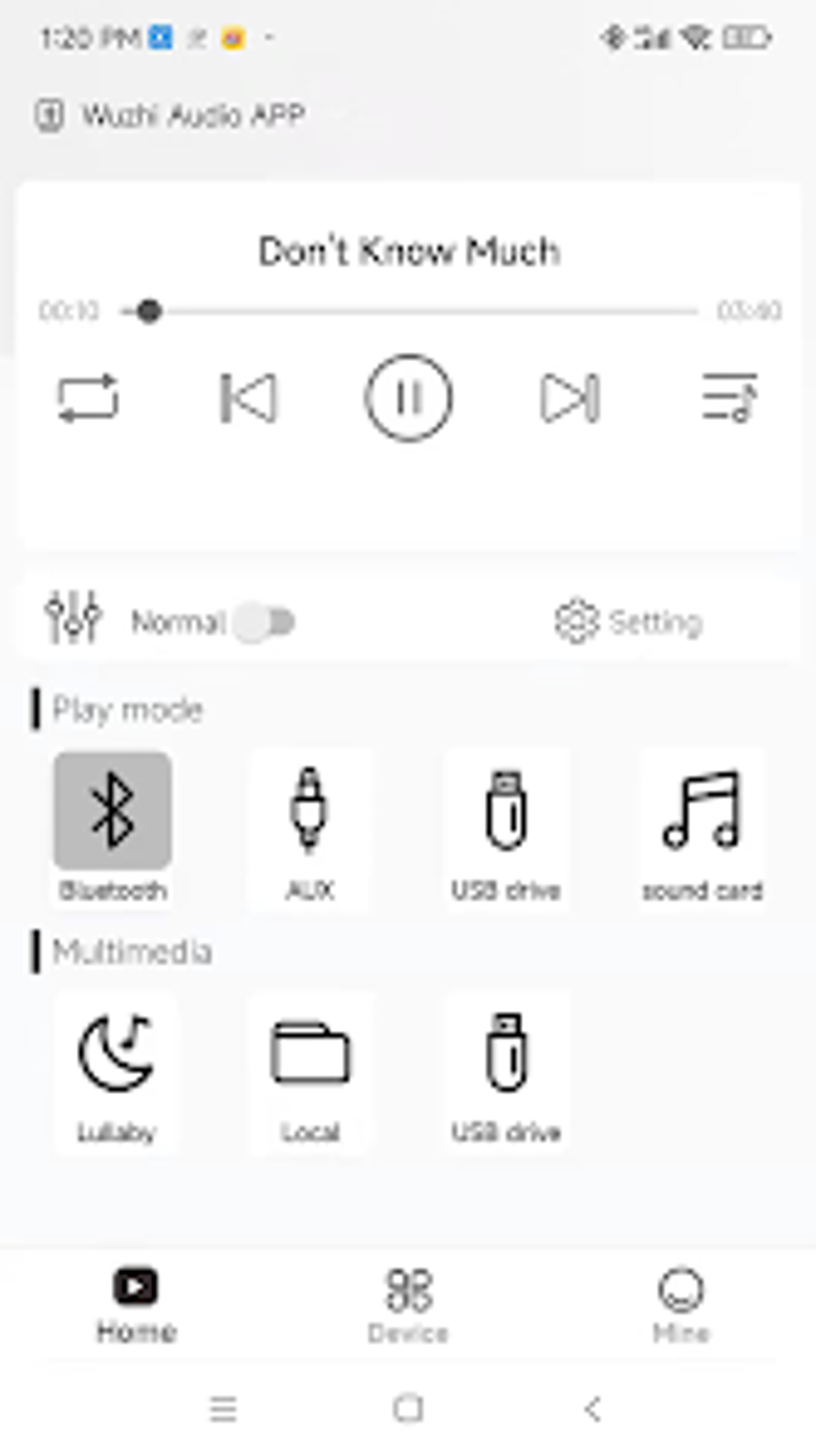The width and height of the screenshot is (816, 1456).
Task: Open Local music folder
Action: click(x=310, y=1057)
